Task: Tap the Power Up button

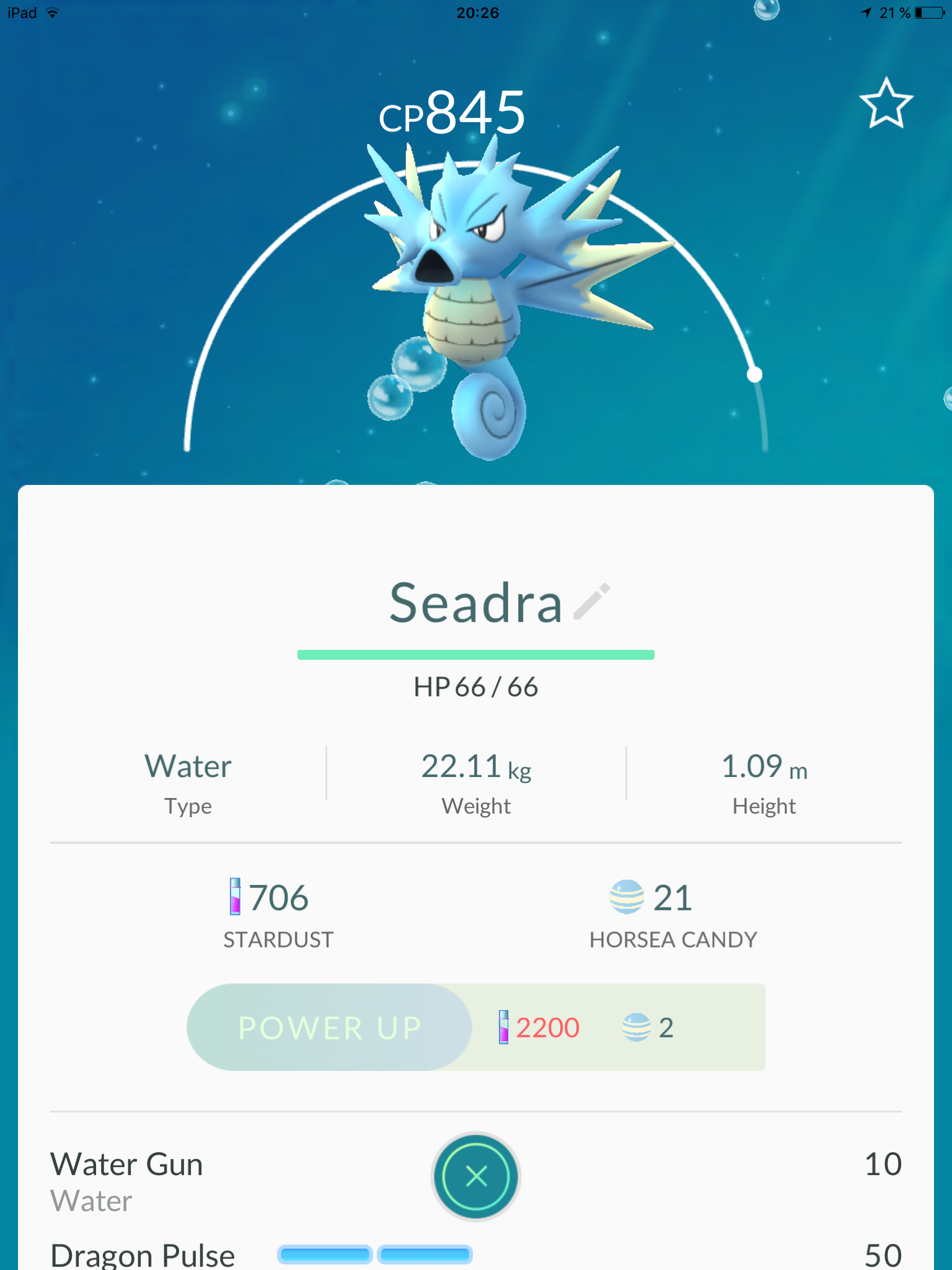Action: (x=329, y=1027)
